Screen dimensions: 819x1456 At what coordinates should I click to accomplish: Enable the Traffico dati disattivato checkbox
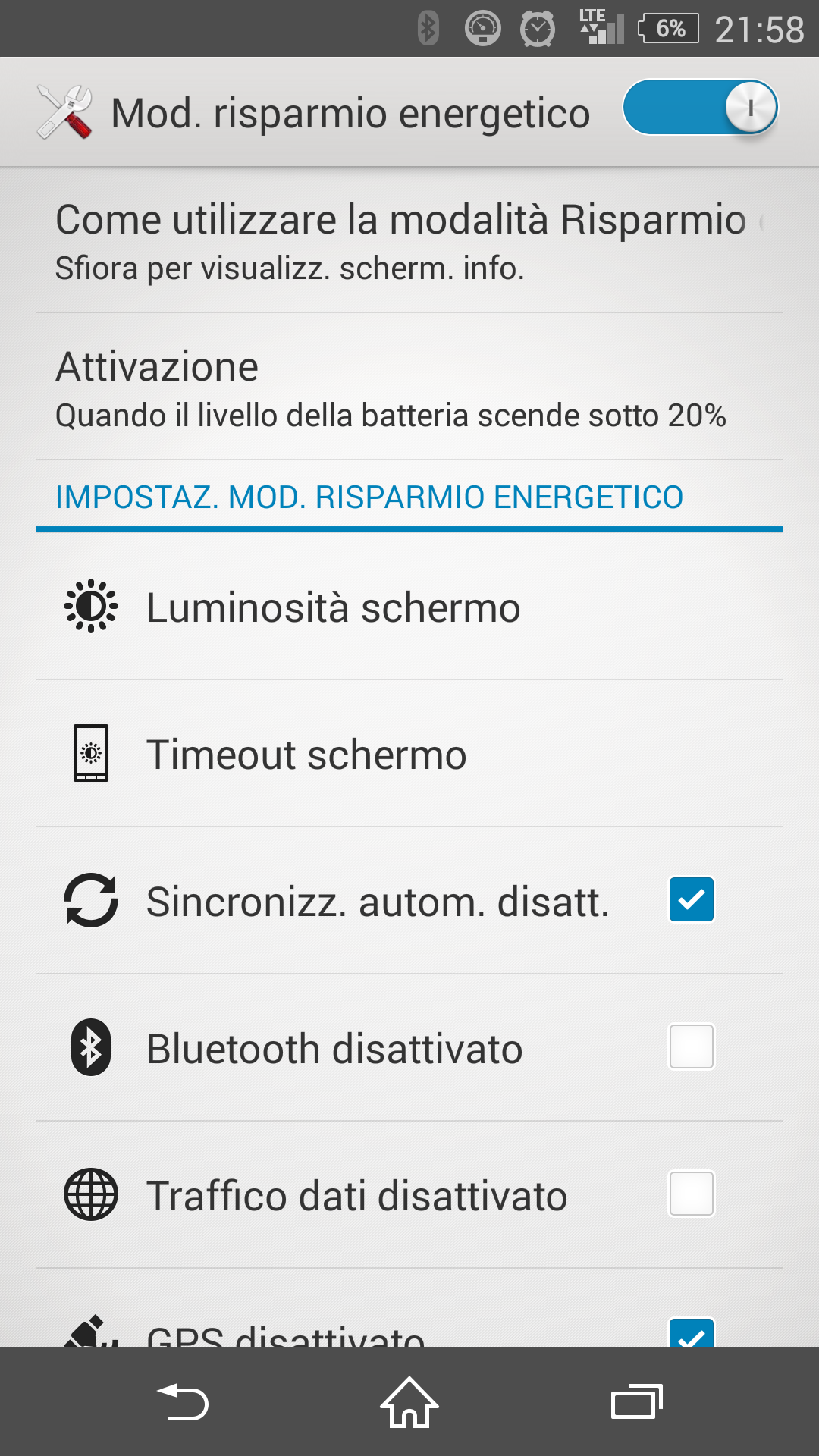click(691, 1194)
